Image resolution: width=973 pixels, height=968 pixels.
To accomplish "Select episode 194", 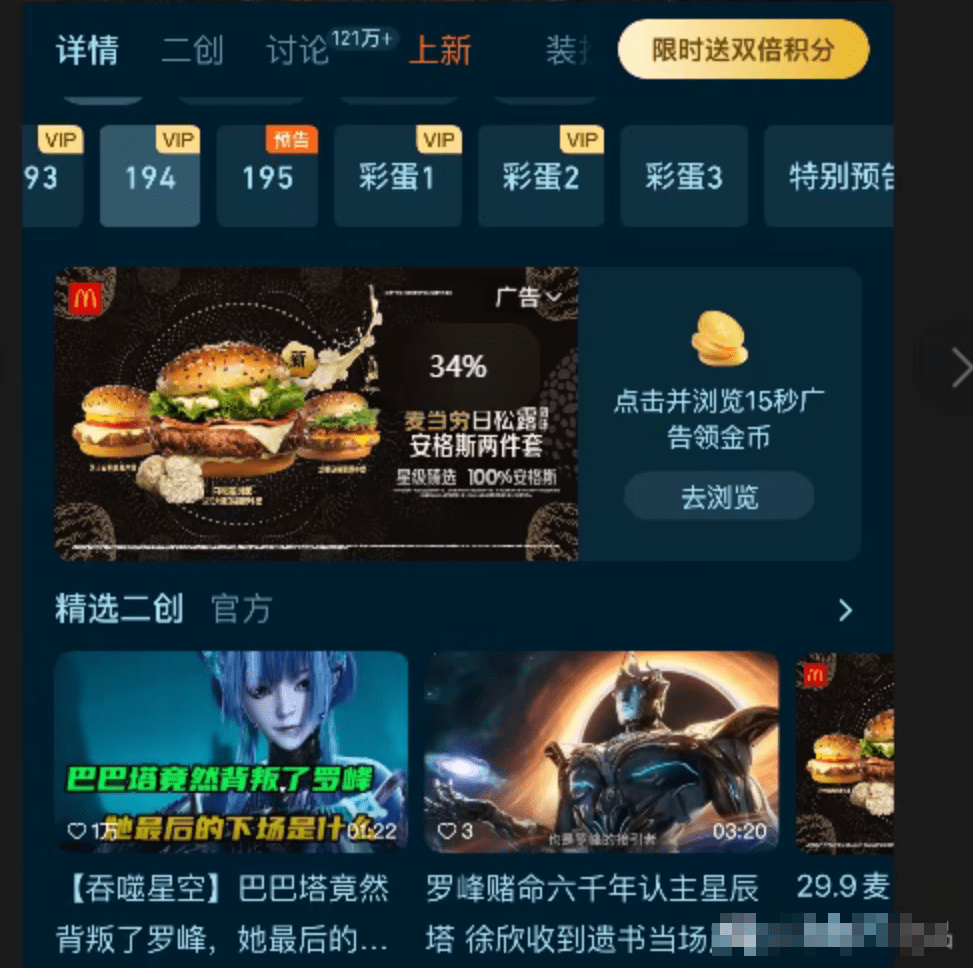I will point(150,177).
